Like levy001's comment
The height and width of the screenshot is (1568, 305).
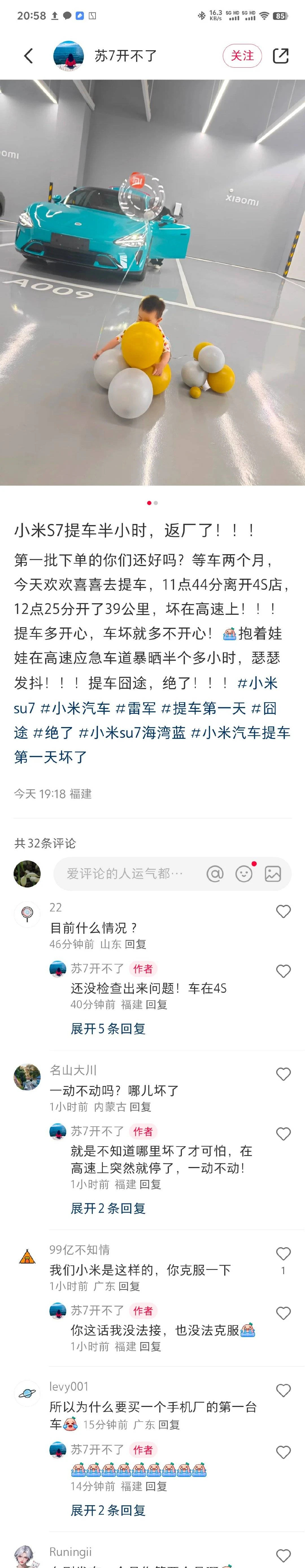pos(283,1391)
